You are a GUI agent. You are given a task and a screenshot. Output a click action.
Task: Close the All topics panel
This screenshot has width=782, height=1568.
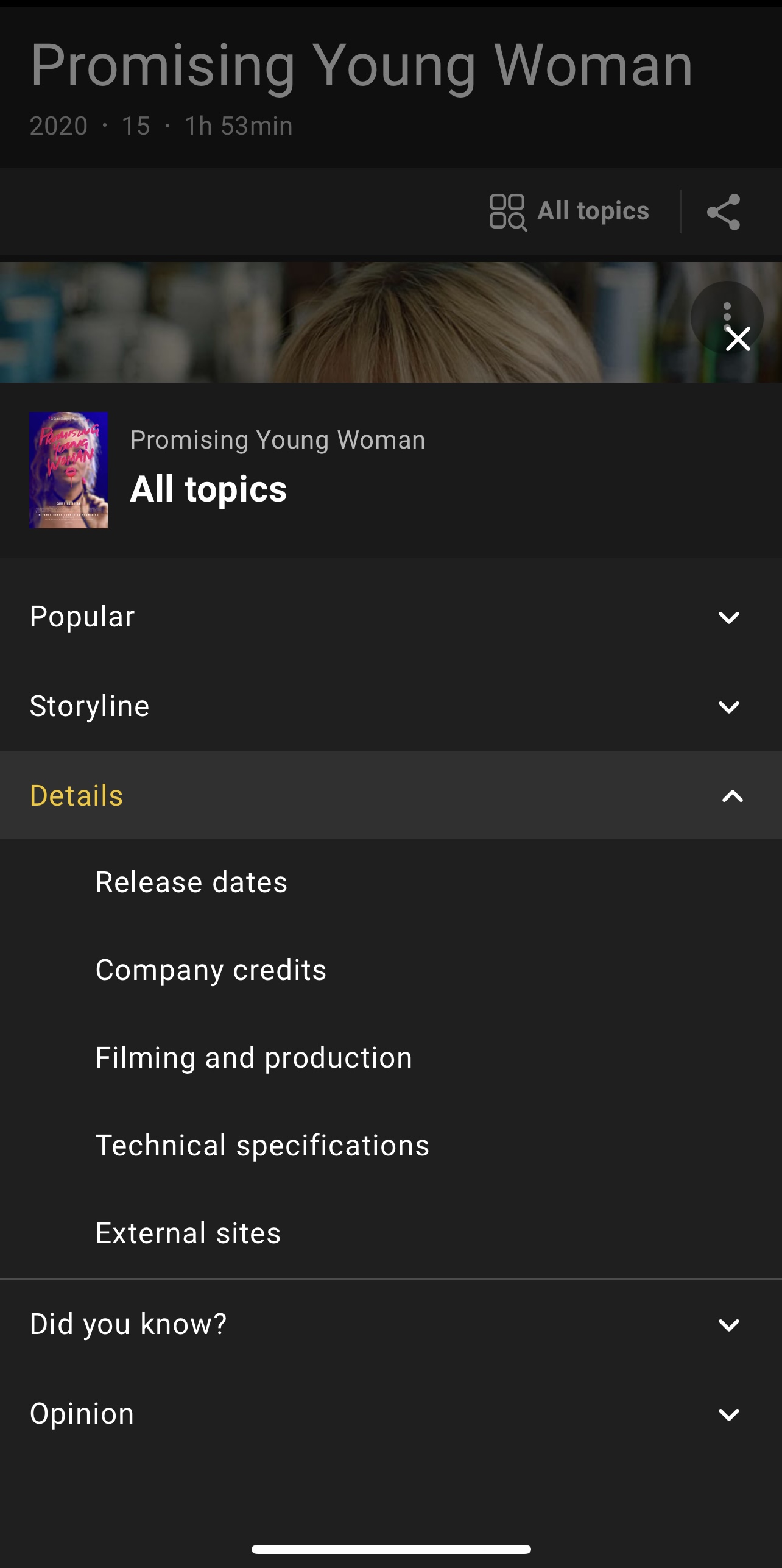pos(738,339)
